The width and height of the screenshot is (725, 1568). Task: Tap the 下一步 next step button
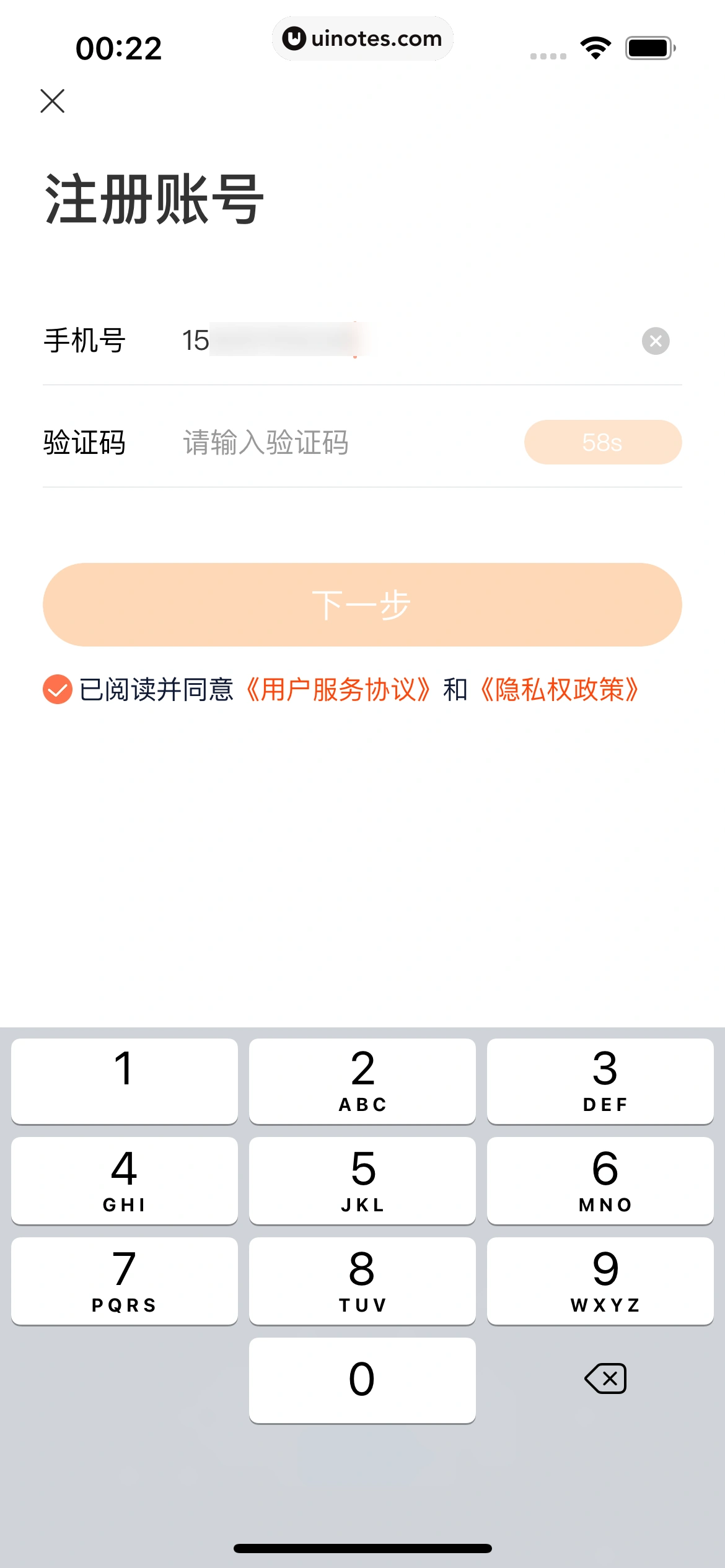point(362,604)
